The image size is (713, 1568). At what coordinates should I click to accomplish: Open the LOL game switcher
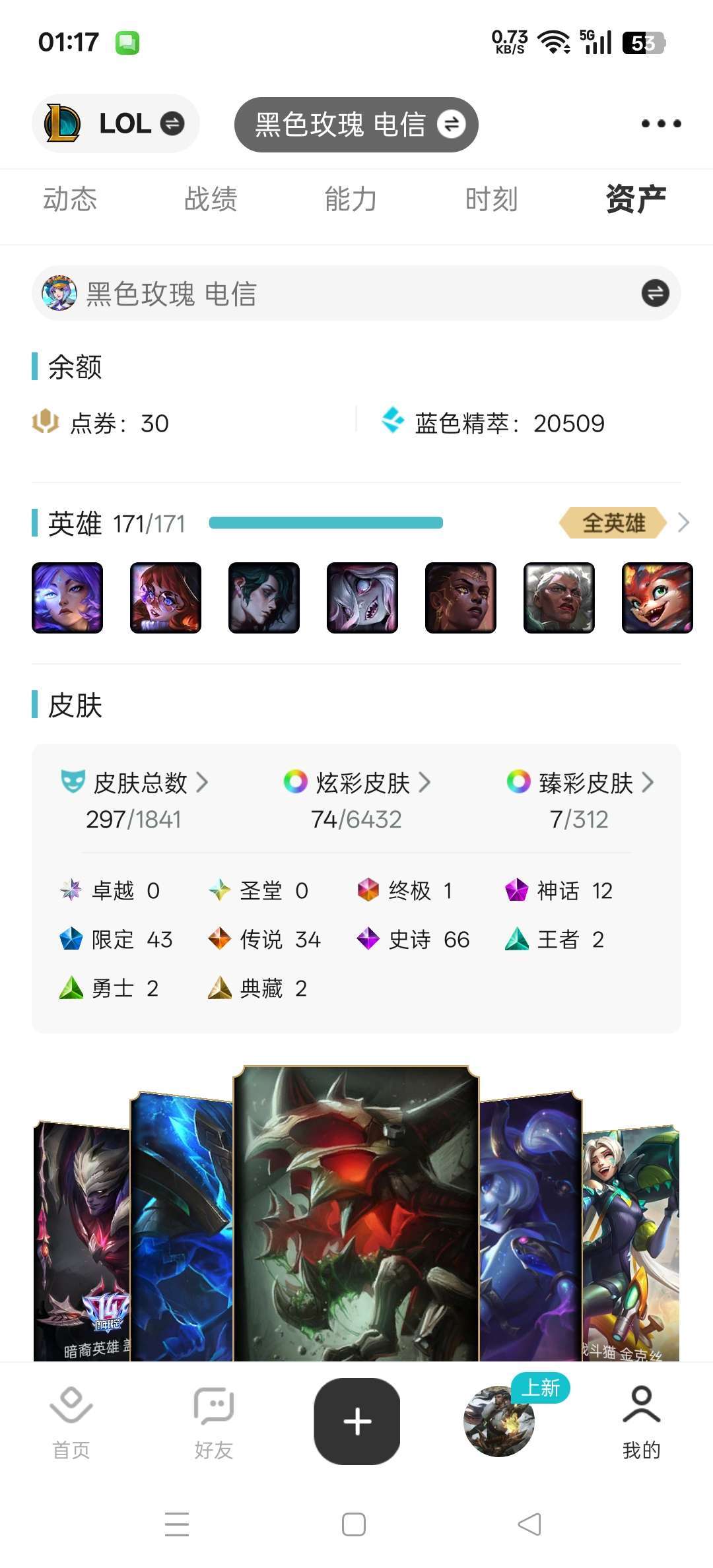pos(116,123)
